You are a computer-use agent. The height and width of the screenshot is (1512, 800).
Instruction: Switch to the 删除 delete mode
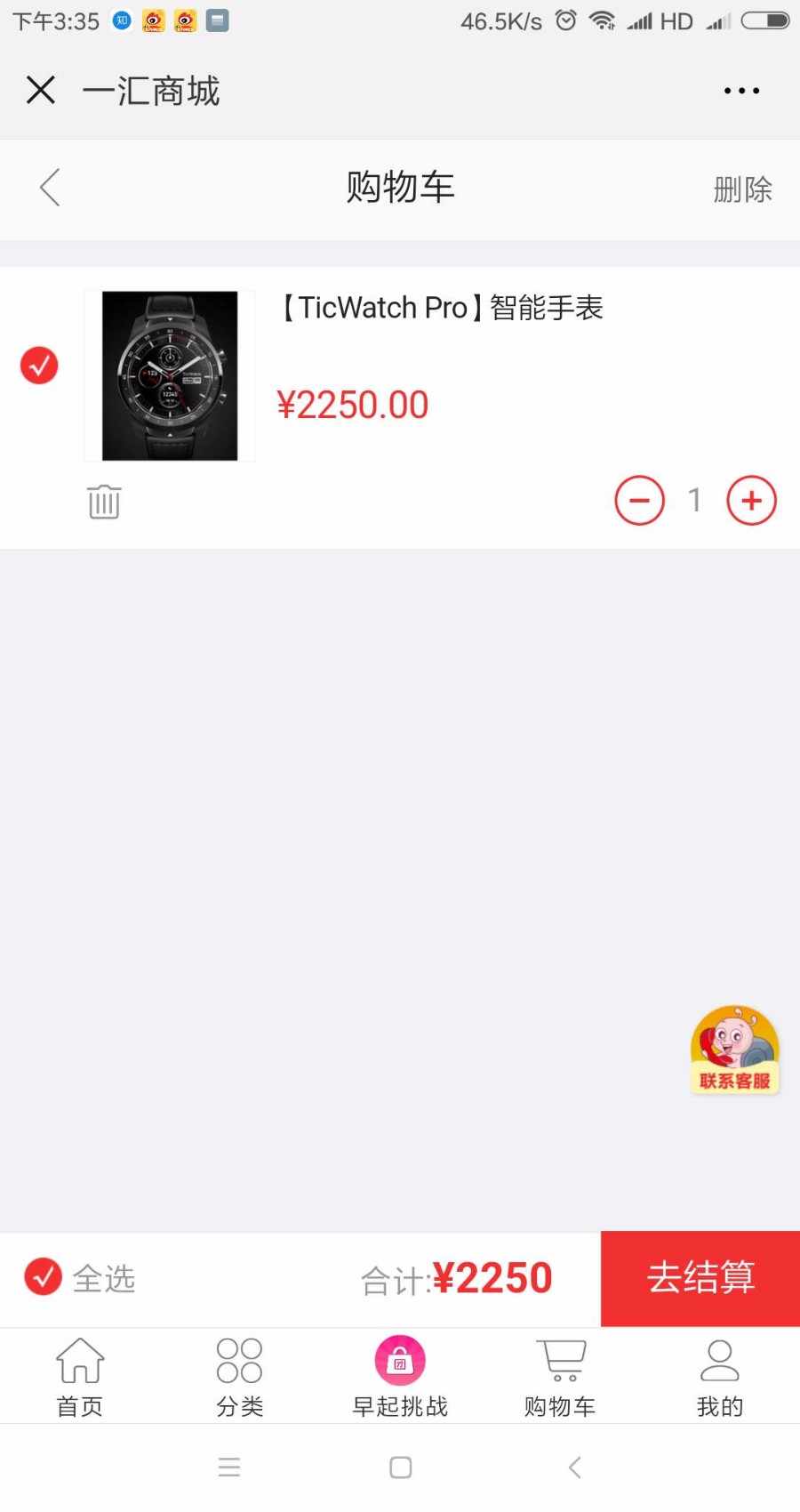(743, 189)
